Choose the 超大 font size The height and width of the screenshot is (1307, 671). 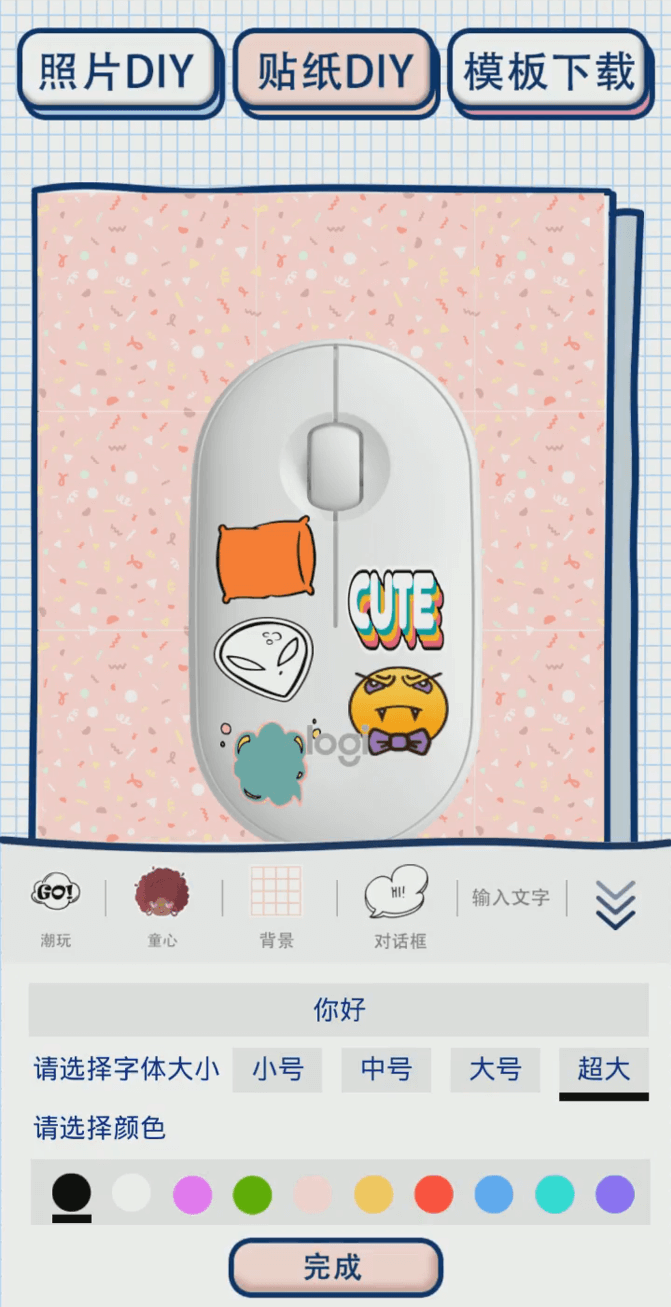point(604,1070)
